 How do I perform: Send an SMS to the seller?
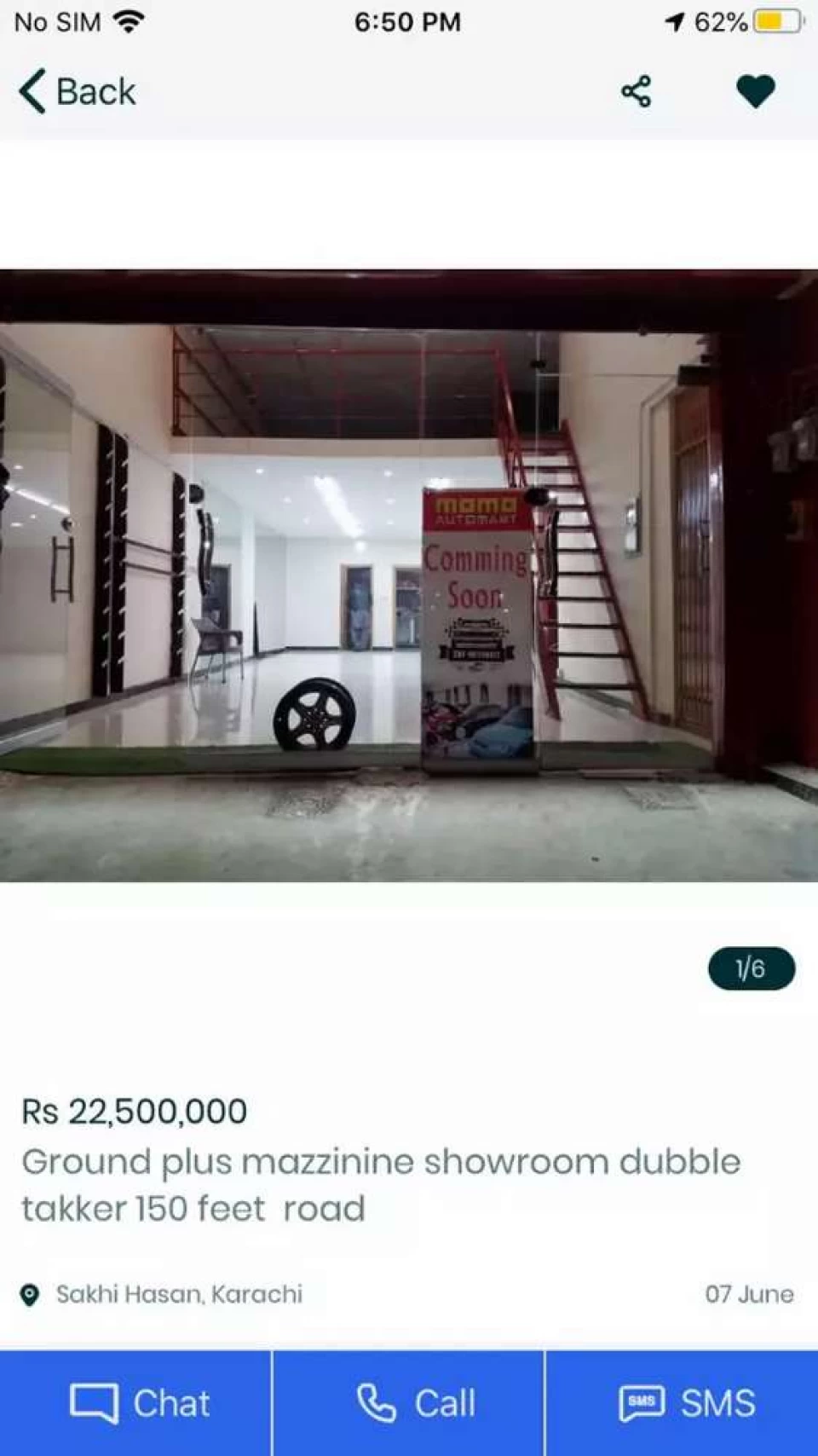(682, 1403)
